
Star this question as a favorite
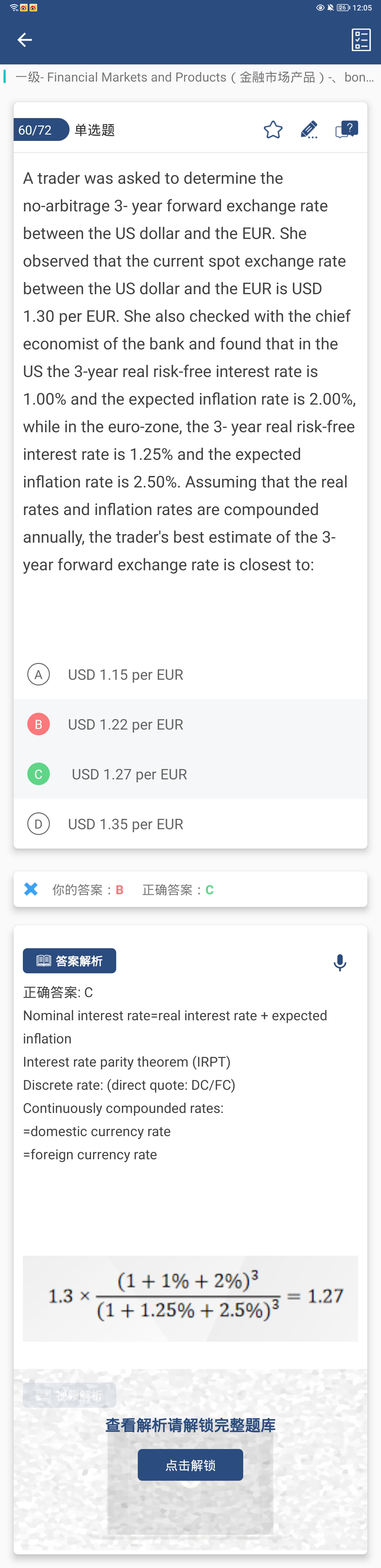(x=273, y=130)
